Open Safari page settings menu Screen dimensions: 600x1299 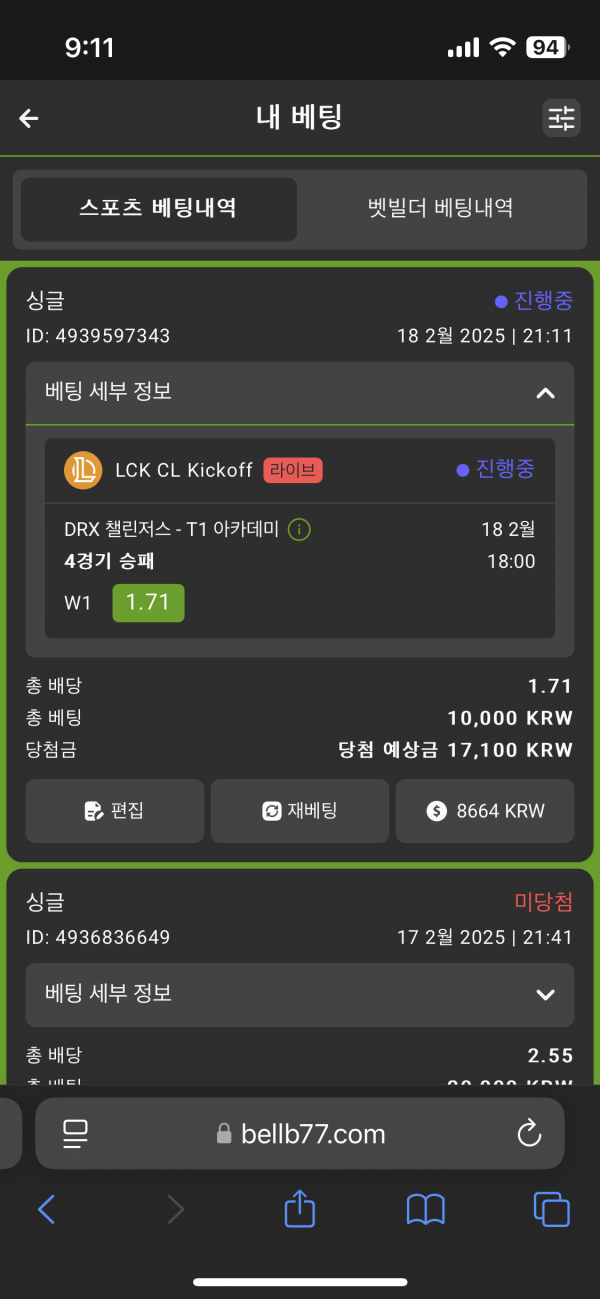pyautogui.click(x=76, y=1133)
